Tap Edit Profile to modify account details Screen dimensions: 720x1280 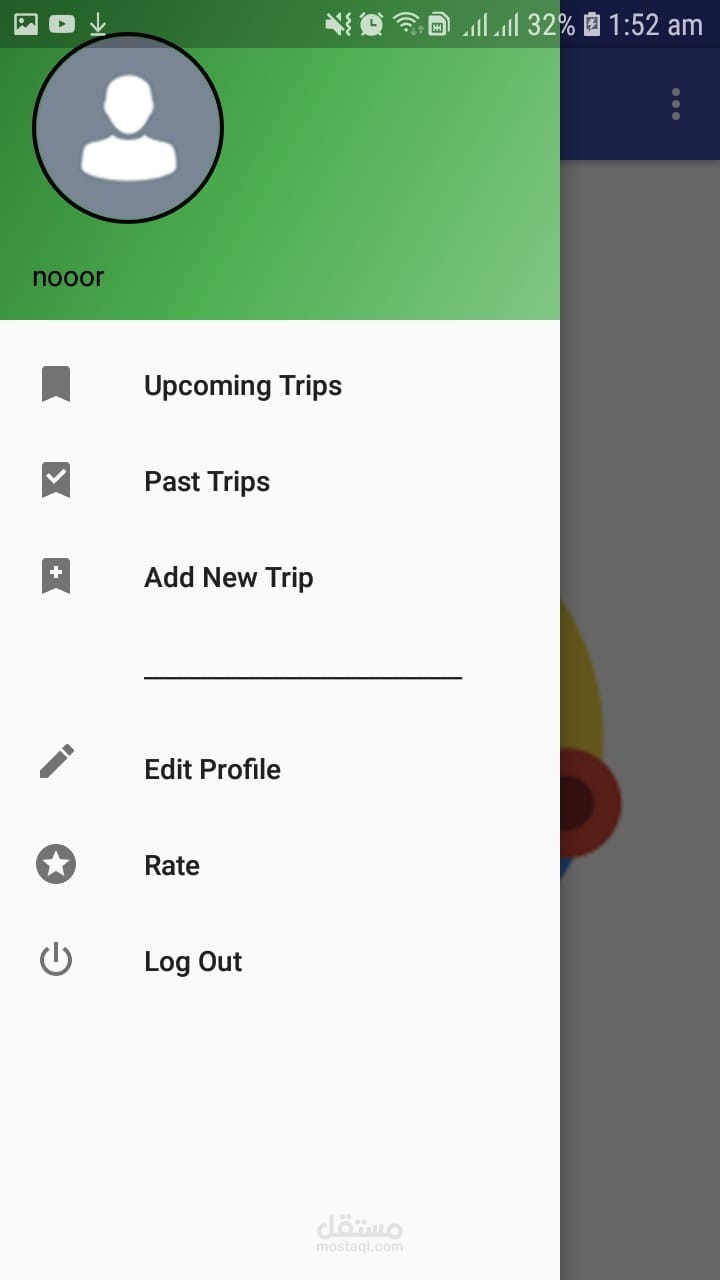[212, 769]
